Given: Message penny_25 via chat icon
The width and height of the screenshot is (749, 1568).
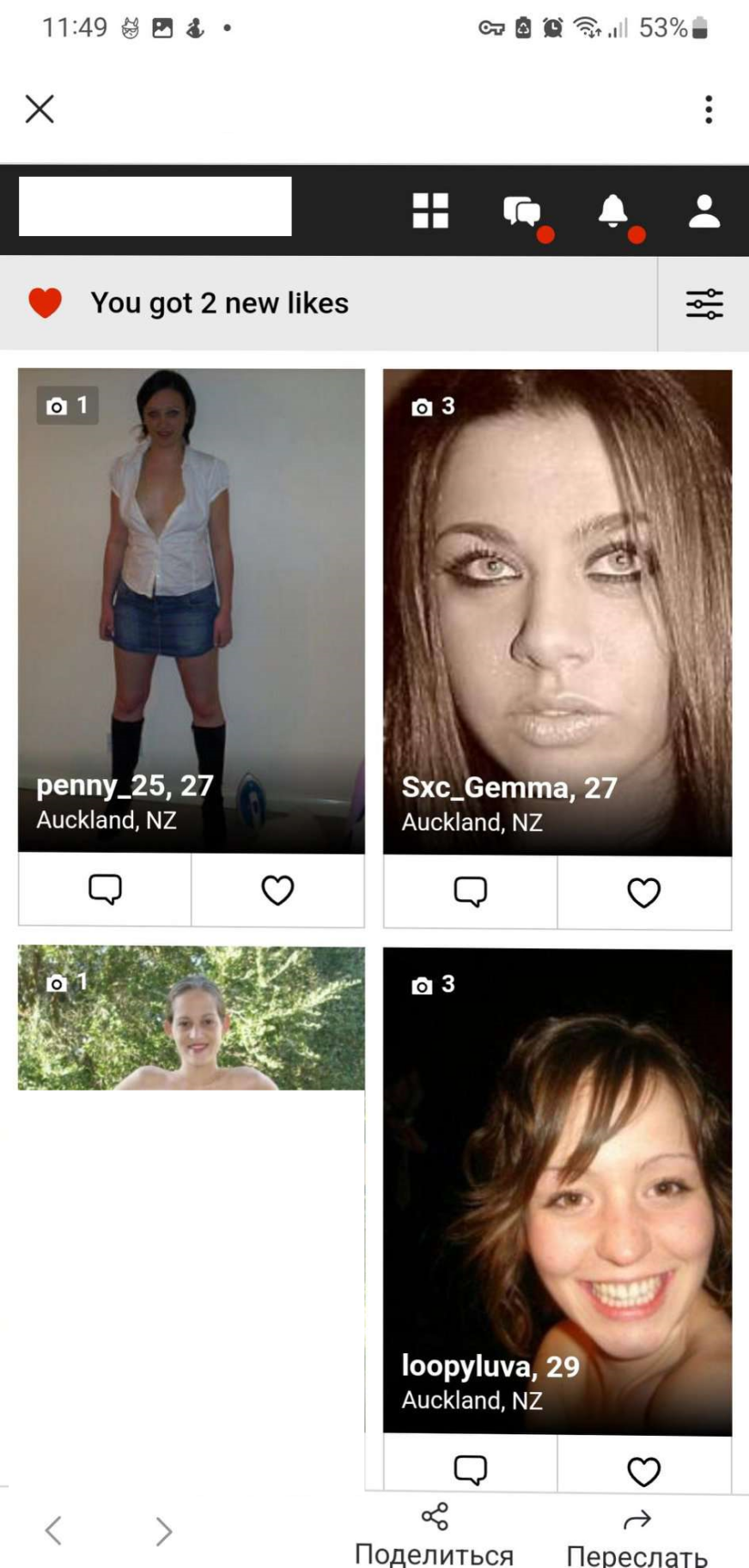Looking at the screenshot, I should [105, 890].
